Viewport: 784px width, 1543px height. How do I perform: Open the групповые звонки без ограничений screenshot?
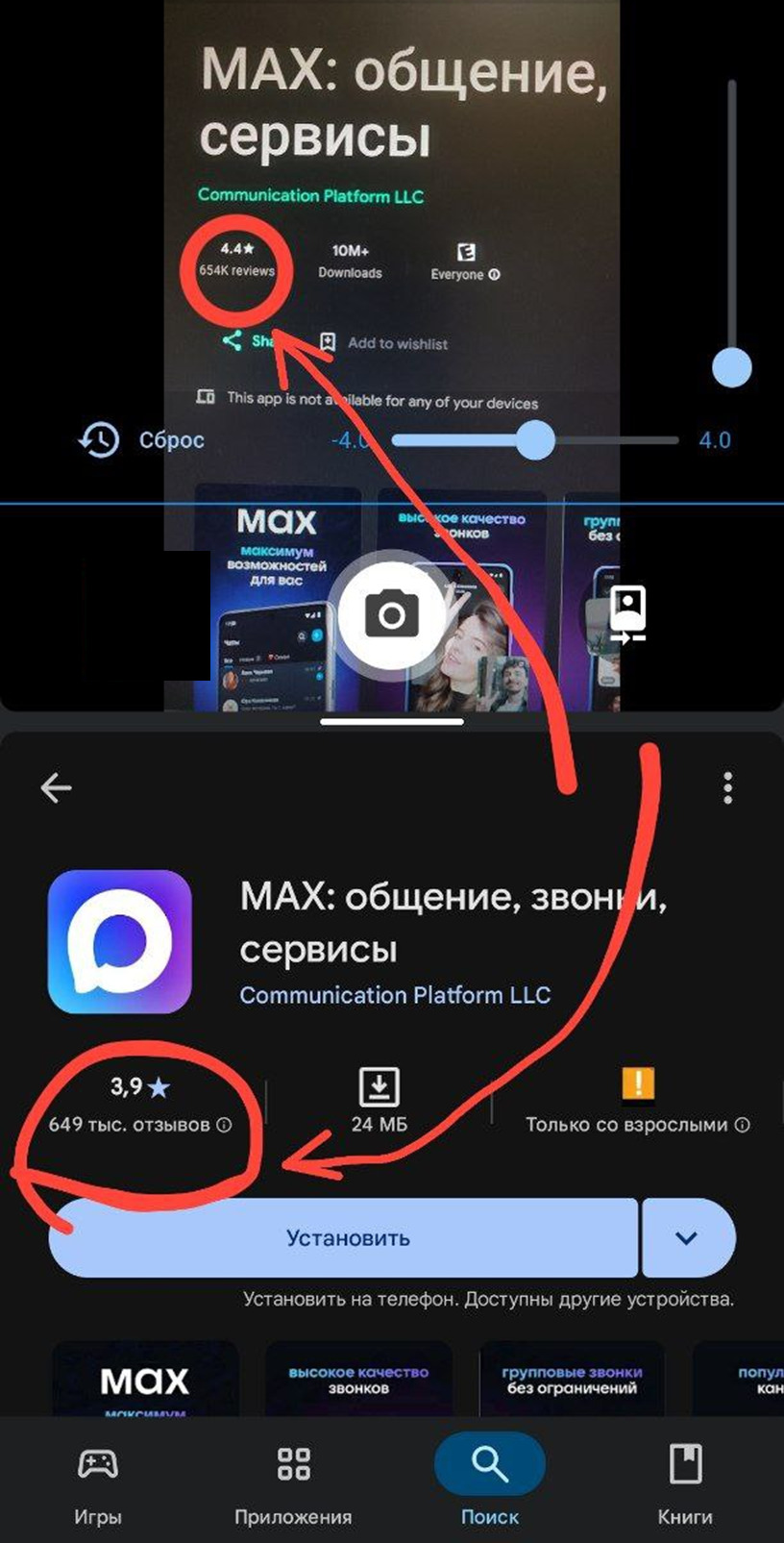(x=572, y=1381)
